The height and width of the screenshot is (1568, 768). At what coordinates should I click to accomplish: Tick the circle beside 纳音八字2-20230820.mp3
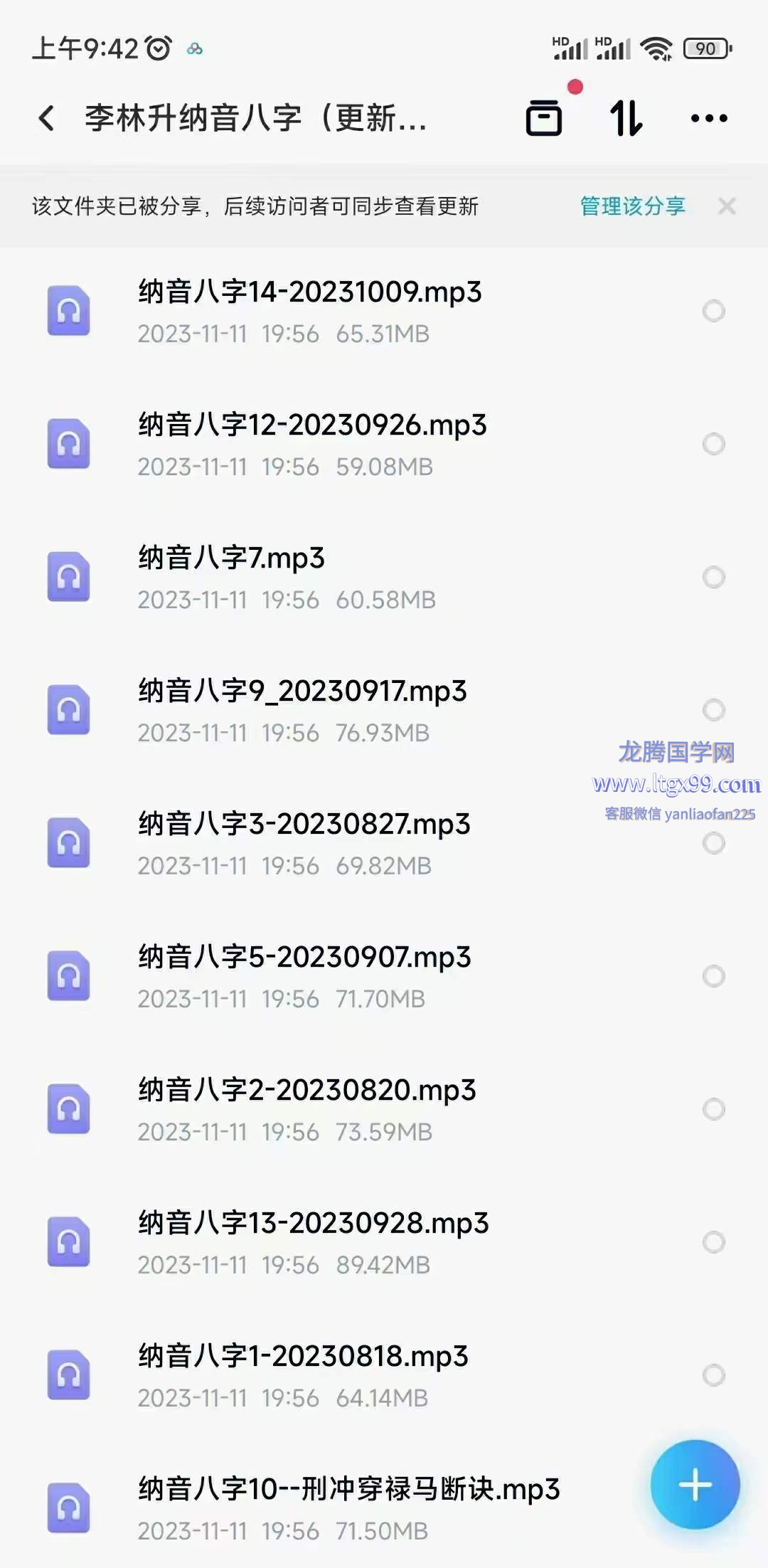(714, 1109)
